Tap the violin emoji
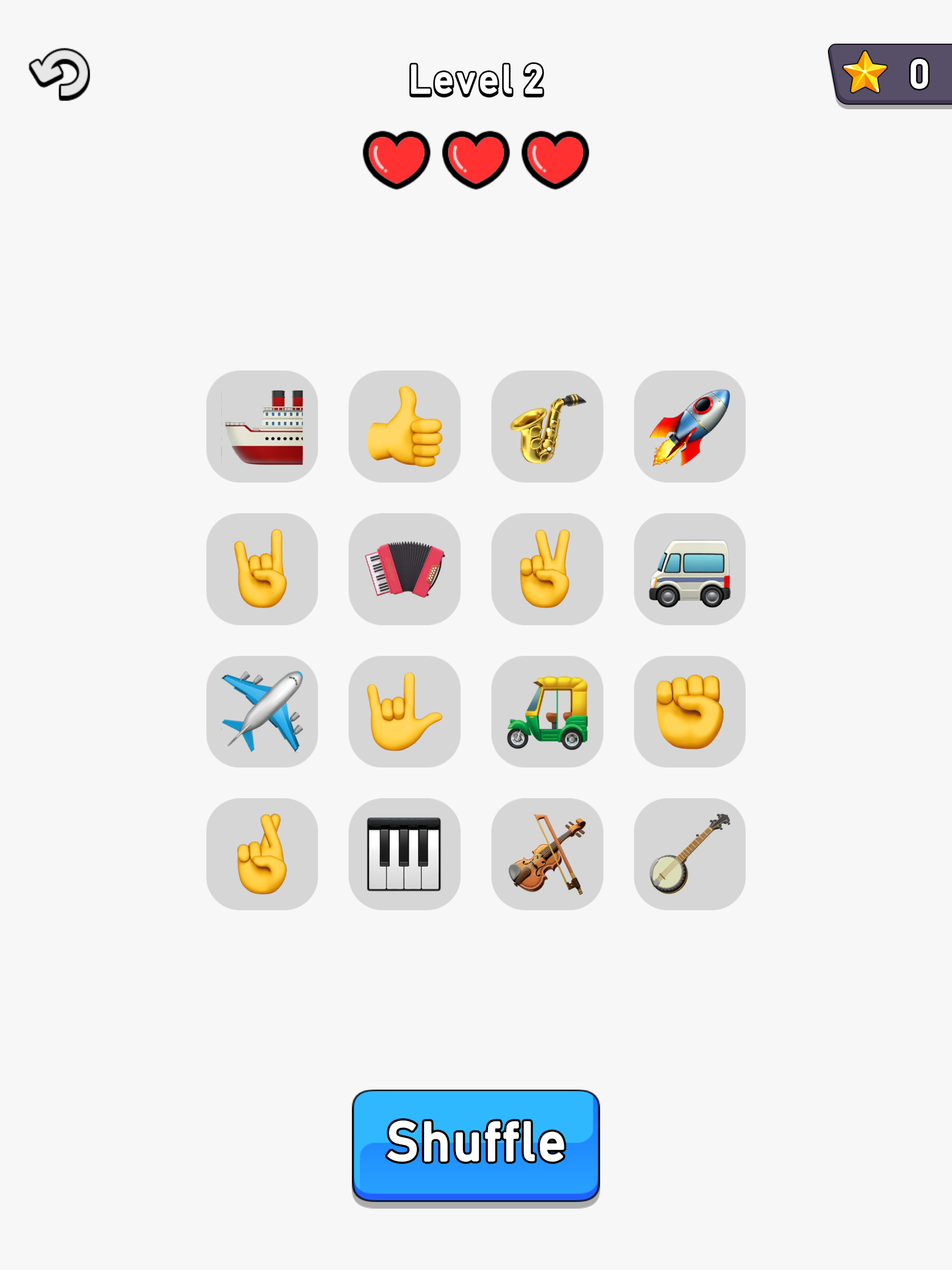 [547, 854]
